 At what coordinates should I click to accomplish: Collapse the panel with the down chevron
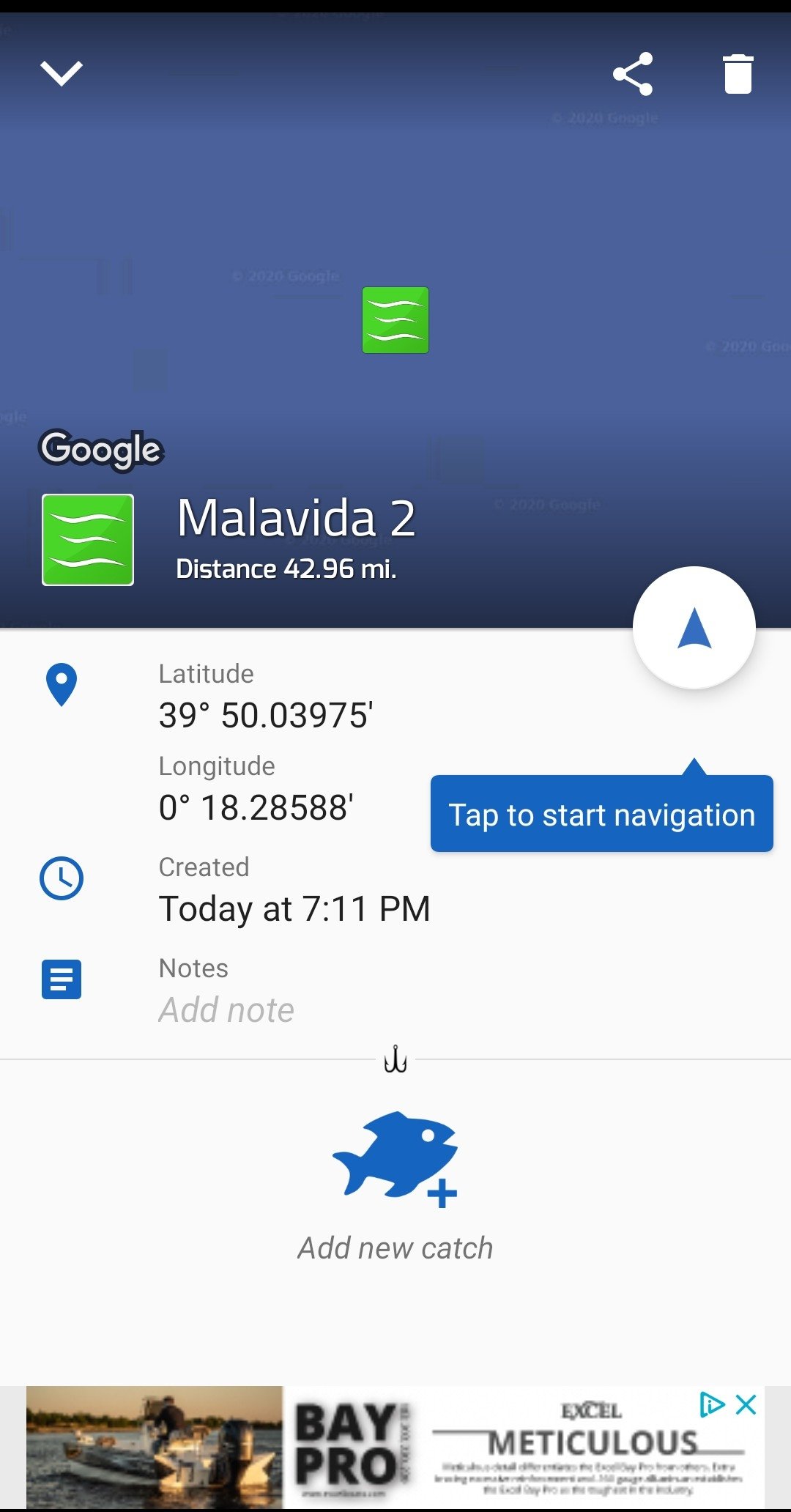[x=62, y=73]
